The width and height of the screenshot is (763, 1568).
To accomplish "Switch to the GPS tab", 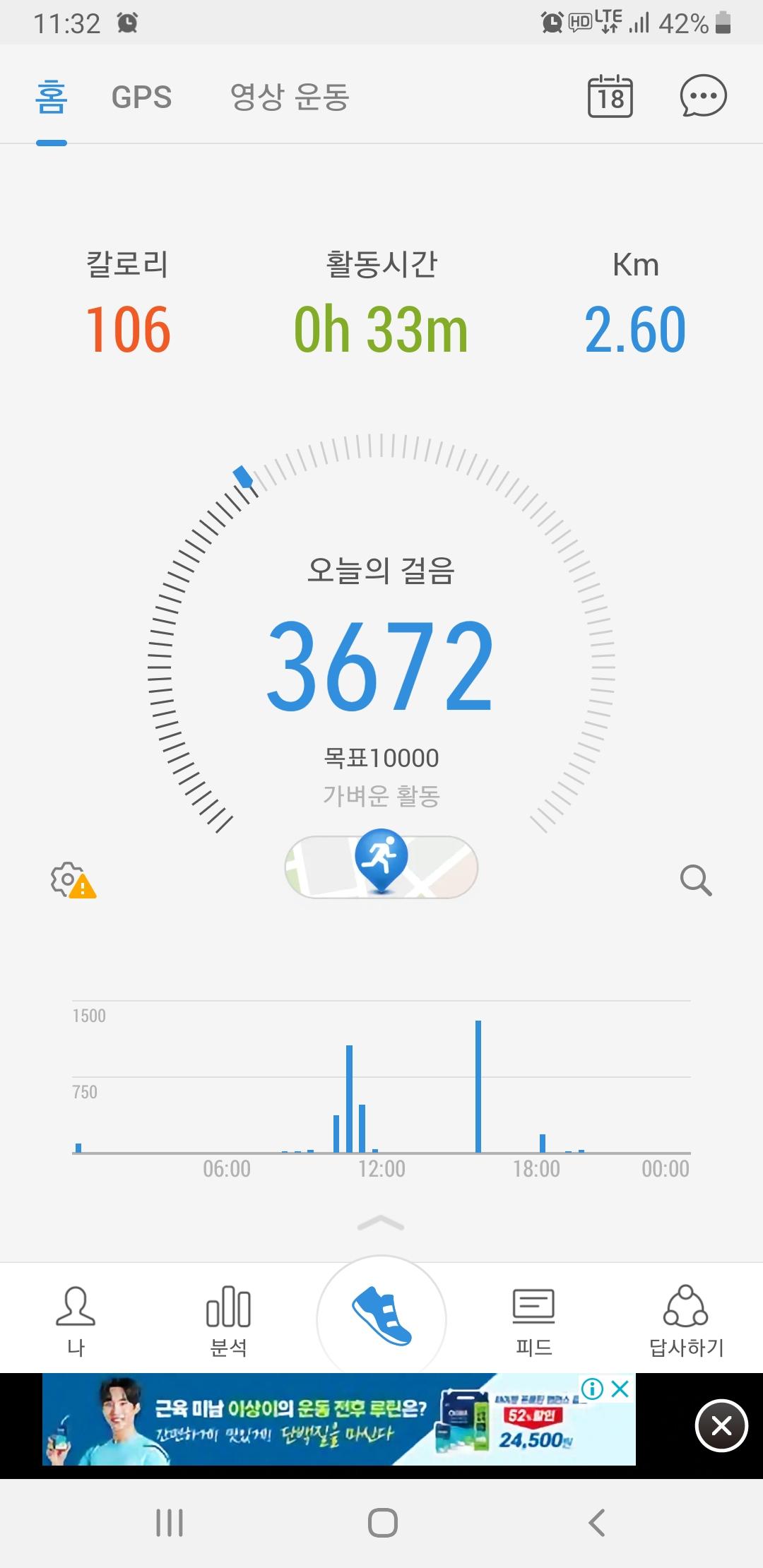I will [x=141, y=97].
